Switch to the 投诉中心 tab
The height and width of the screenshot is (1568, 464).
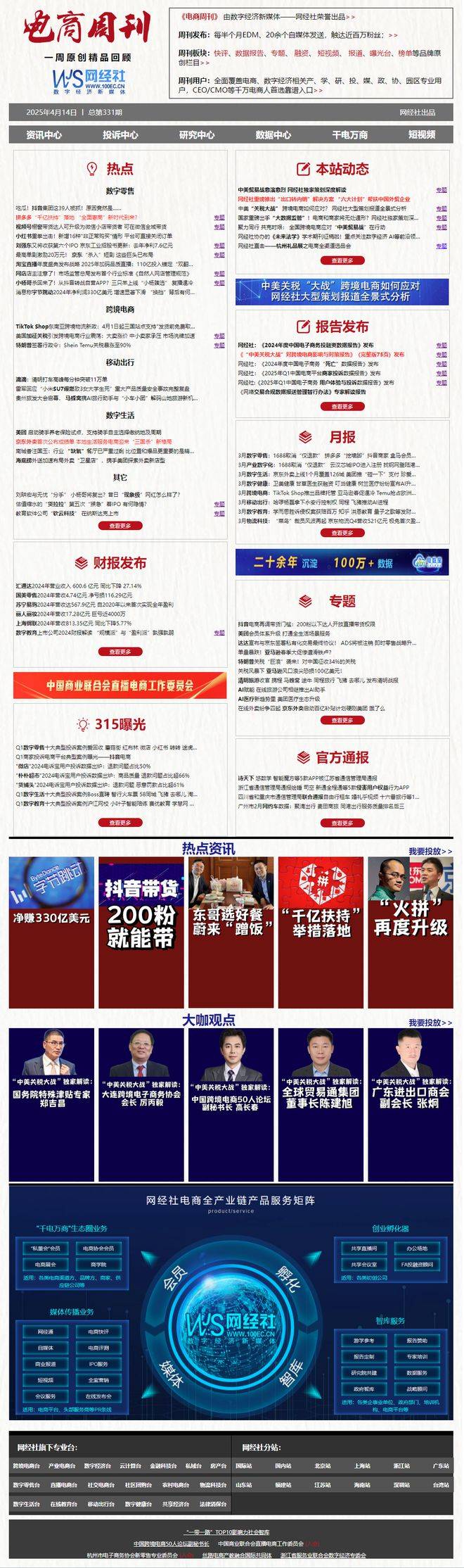point(120,134)
